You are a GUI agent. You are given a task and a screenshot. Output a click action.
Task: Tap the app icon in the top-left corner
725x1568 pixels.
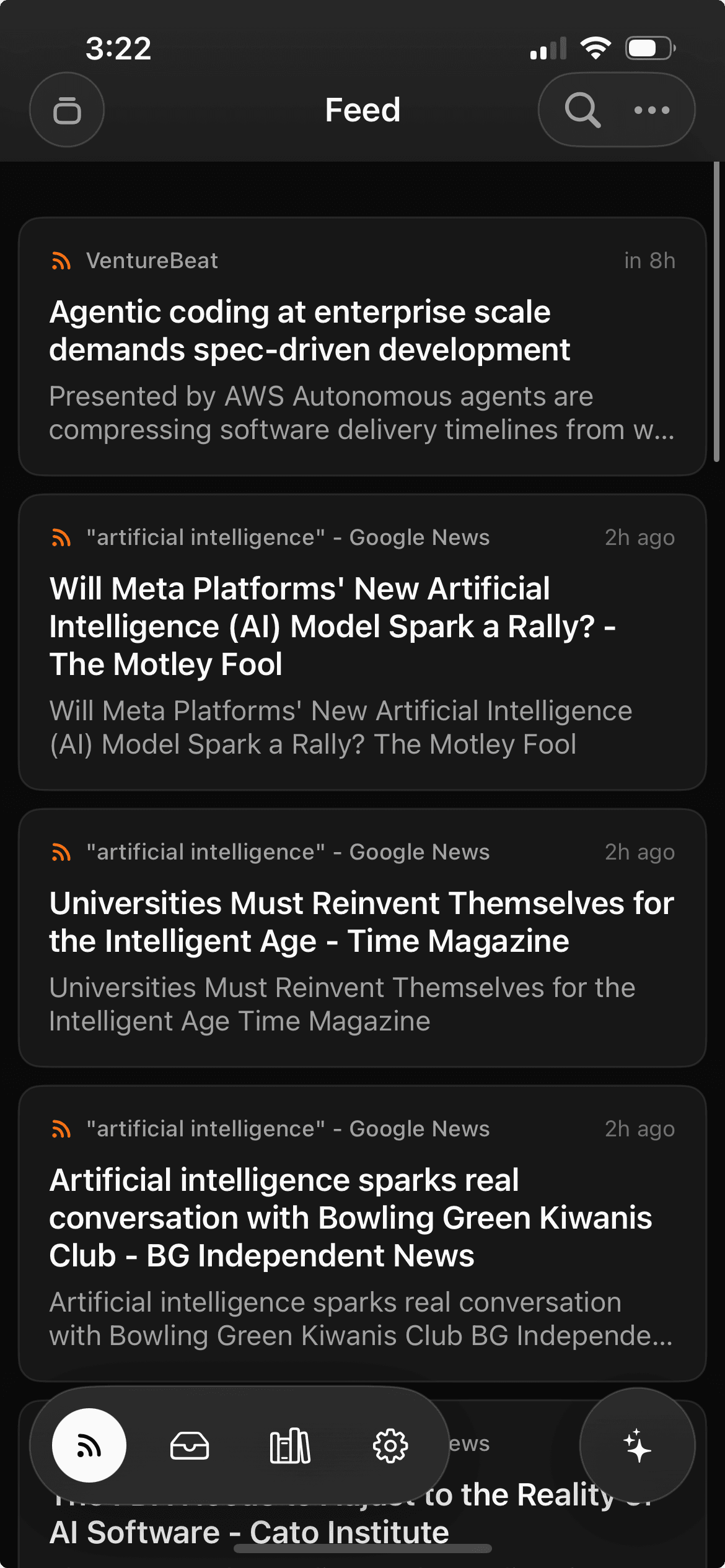[x=66, y=110]
